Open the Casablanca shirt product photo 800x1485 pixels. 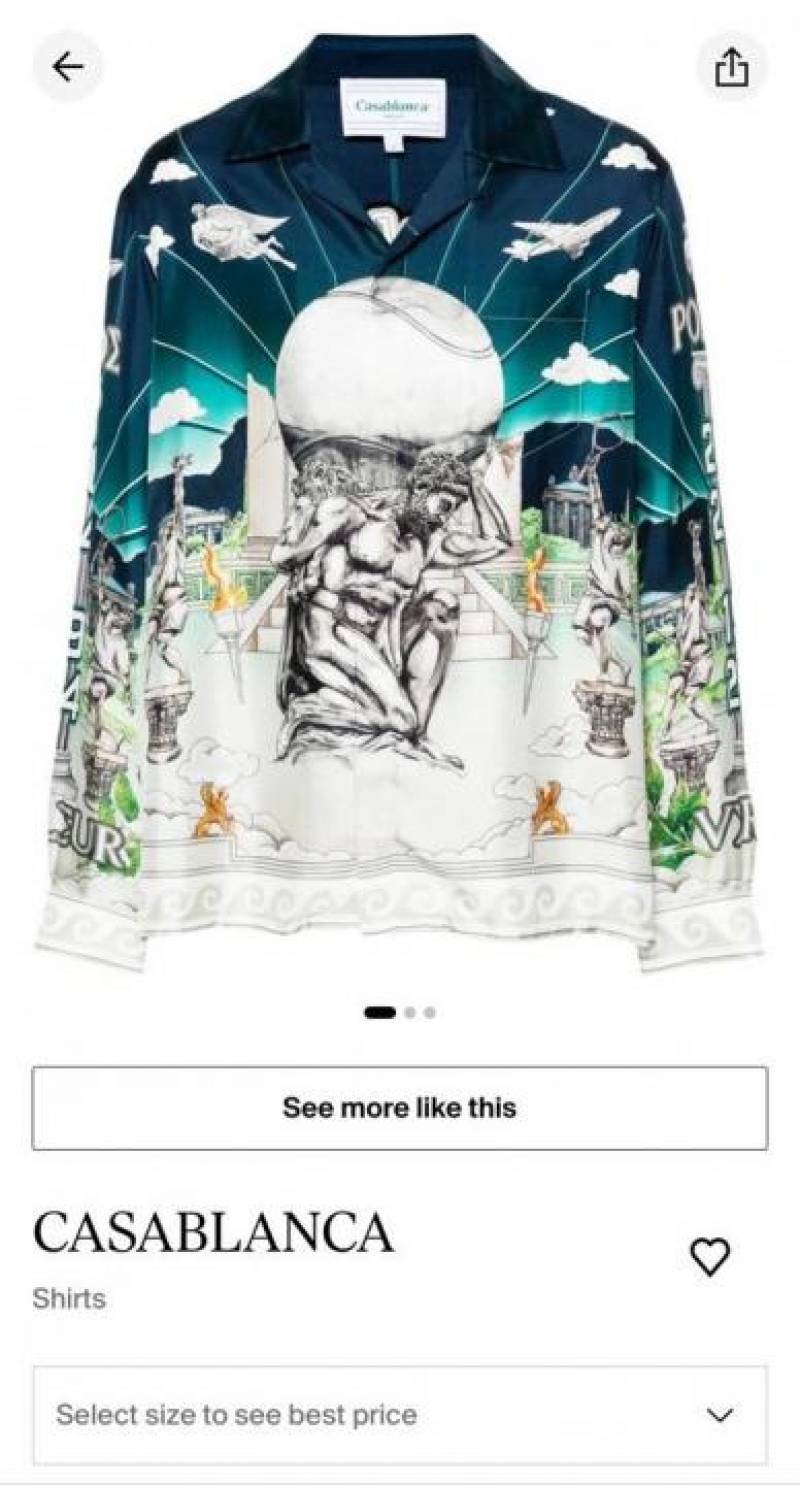400,500
